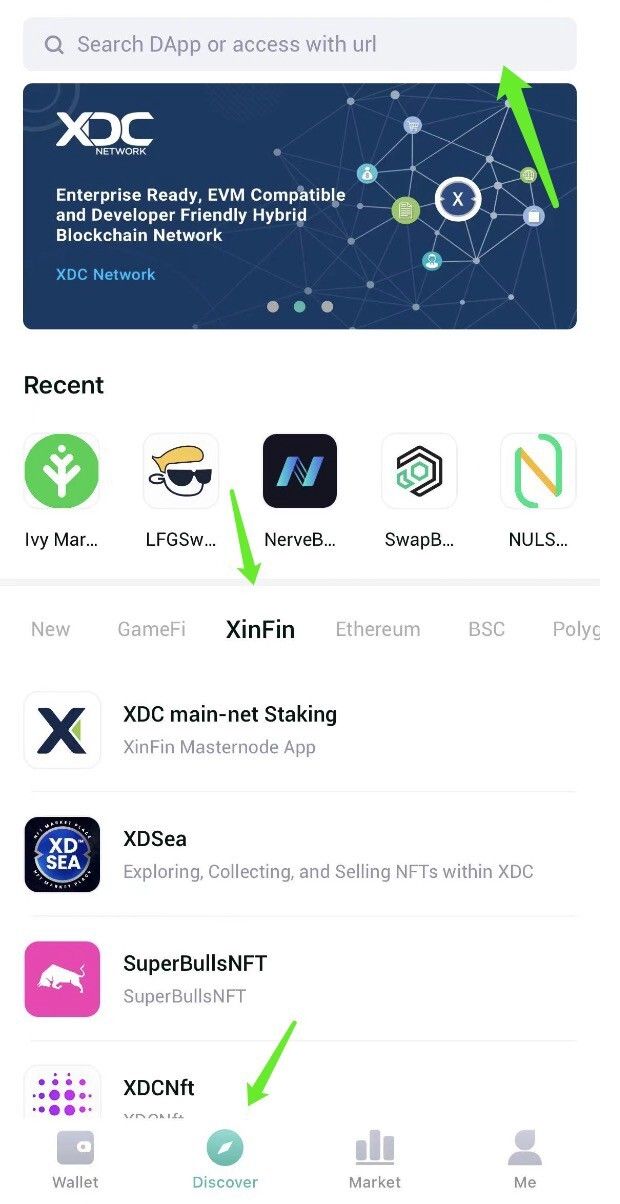This screenshot has height=1204, width=620.
Task: Launch the SwapBox recent DApp
Action: [419, 472]
